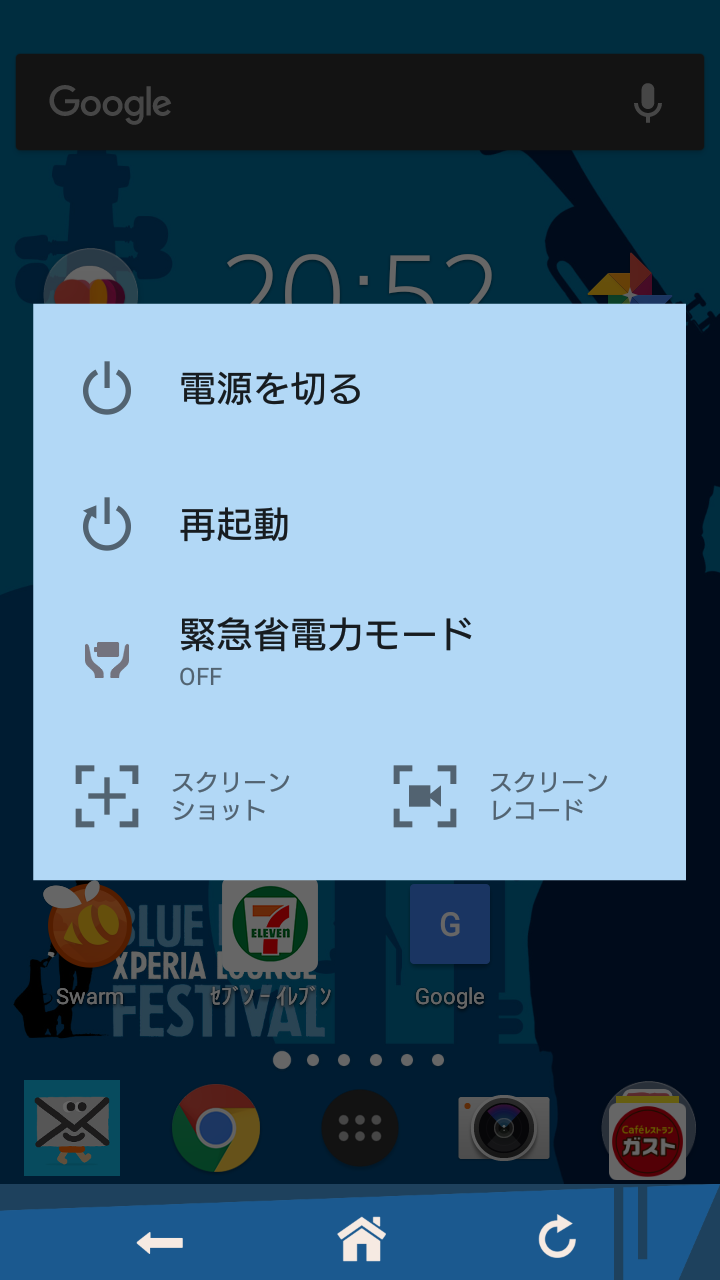The image size is (720, 1280).
Task: Select 電源を切る to power off
Action: pyautogui.click(x=270, y=389)
